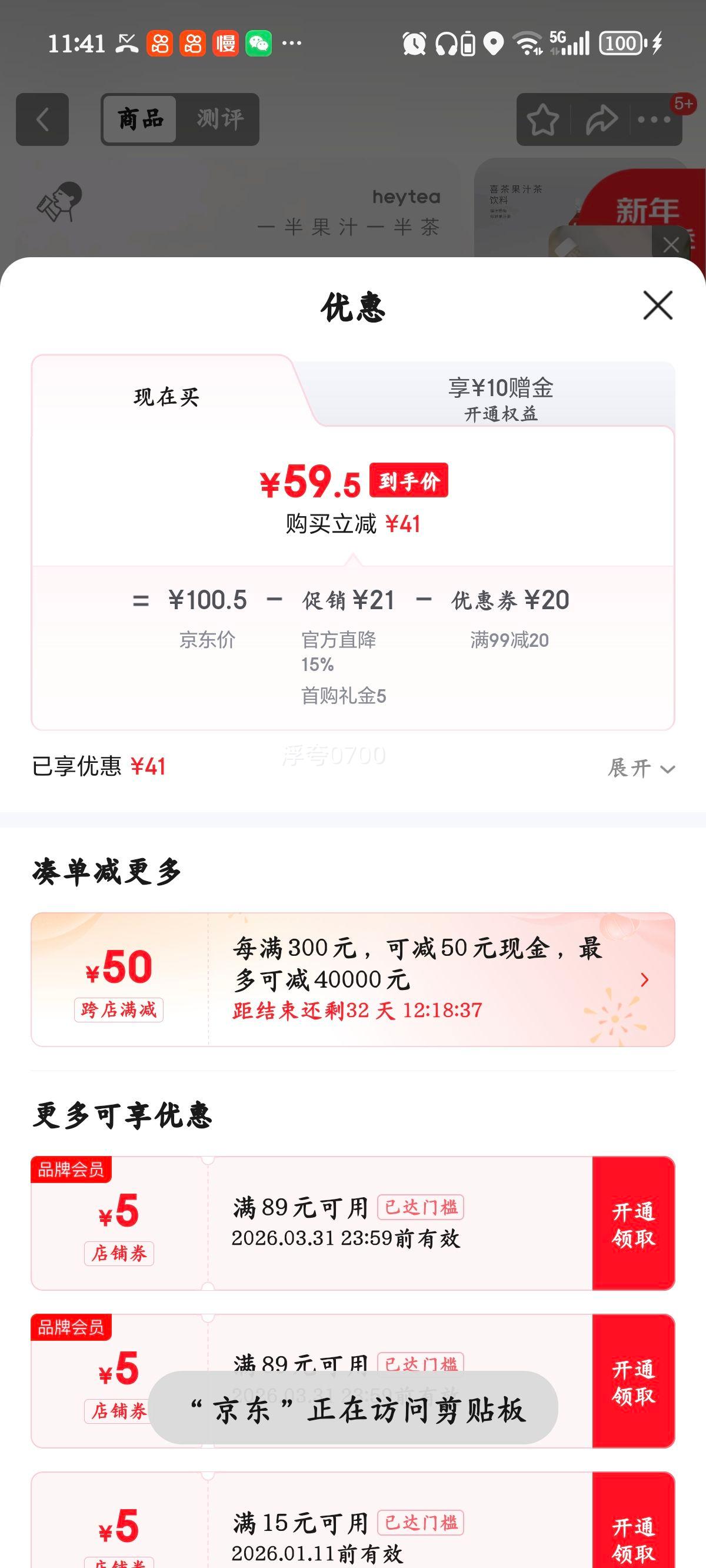Expand 已享优惠 details via 展开

(x=640, y=769)
